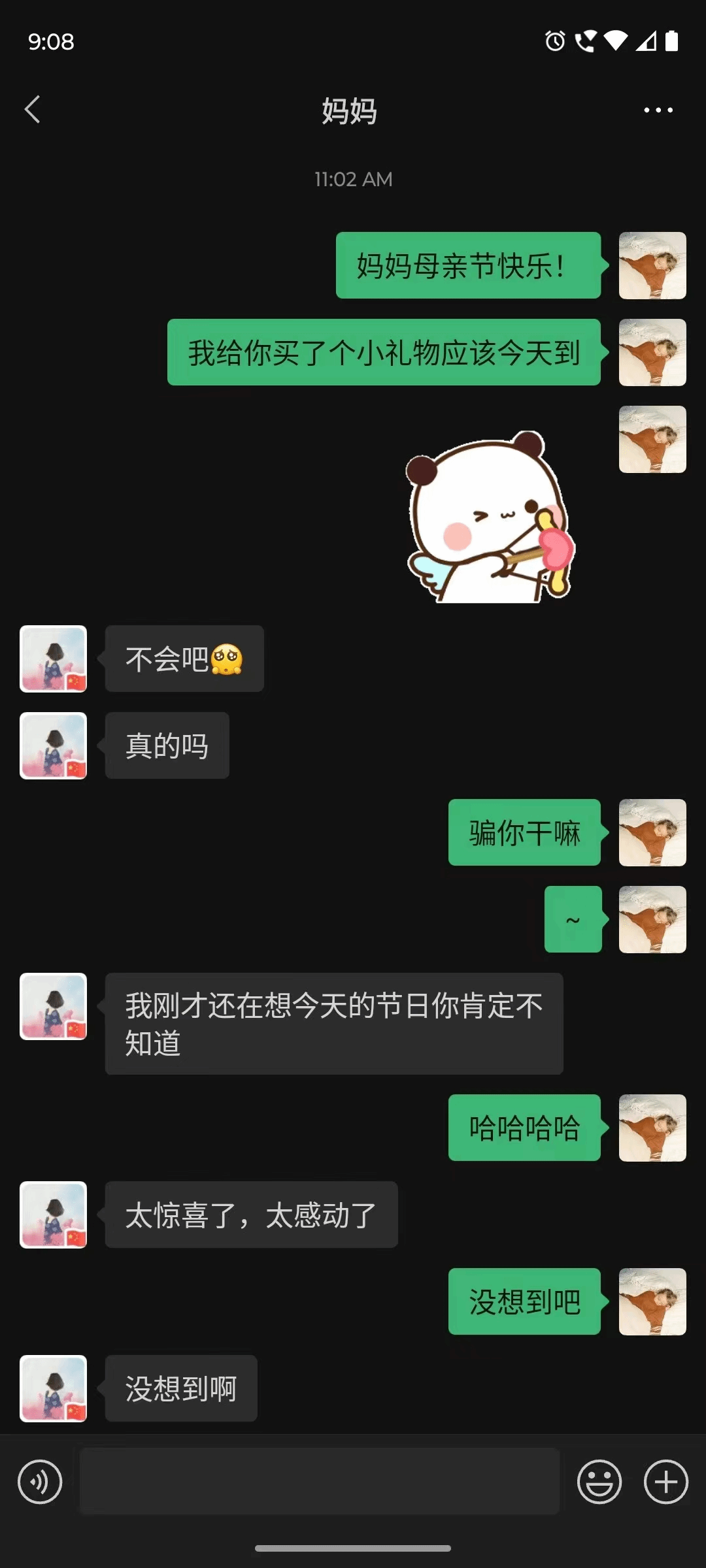Open the panda cupid sticker
This screenshot has height=1568, width=706.
490,517
